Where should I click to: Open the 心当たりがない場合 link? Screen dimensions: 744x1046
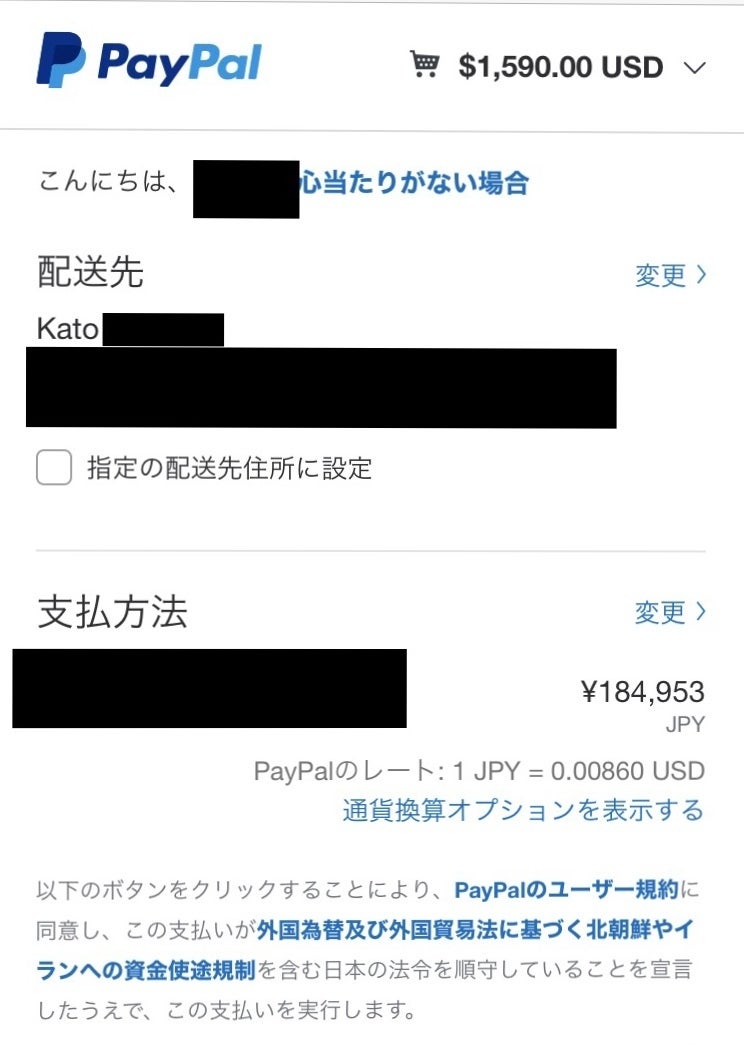click(414, 183)
